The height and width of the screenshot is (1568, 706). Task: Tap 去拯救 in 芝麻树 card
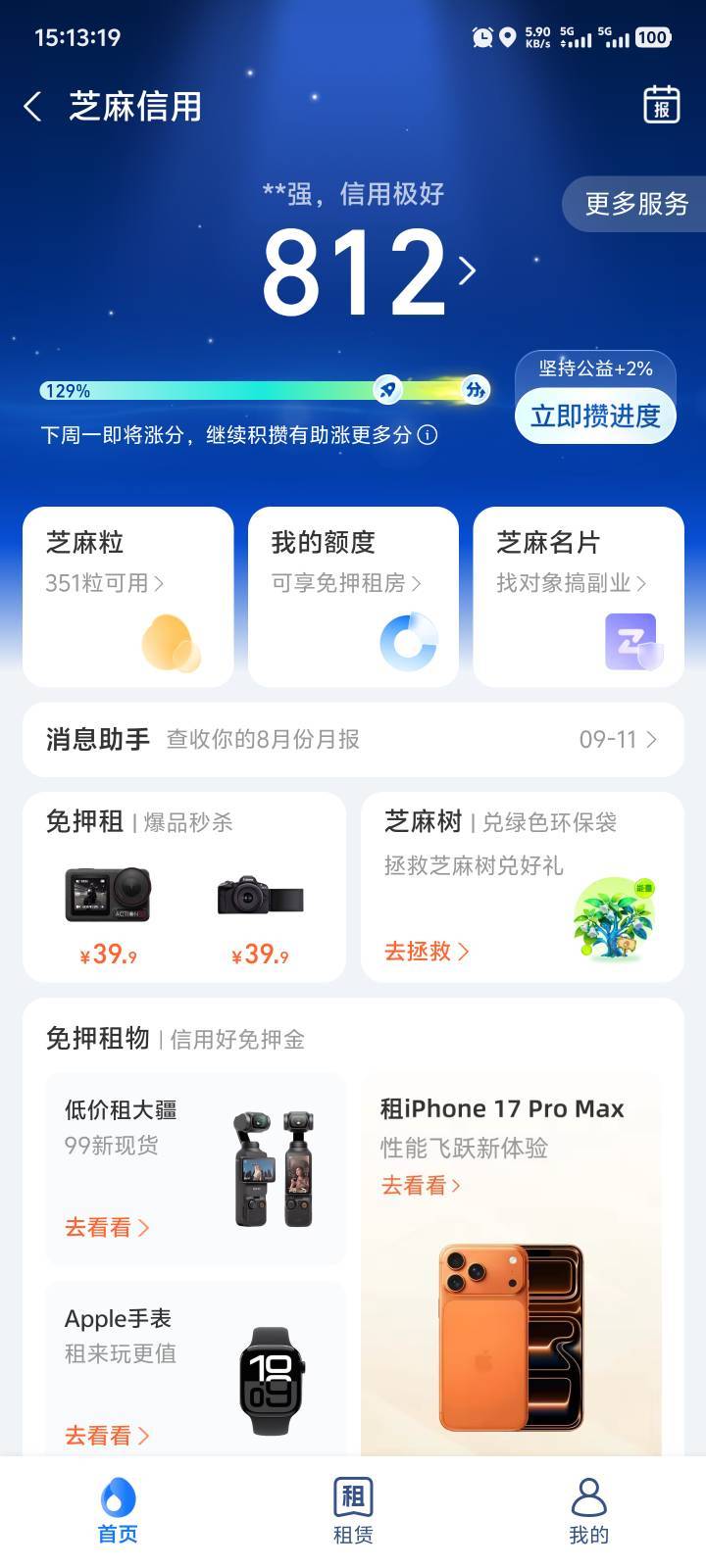(427, 951)
